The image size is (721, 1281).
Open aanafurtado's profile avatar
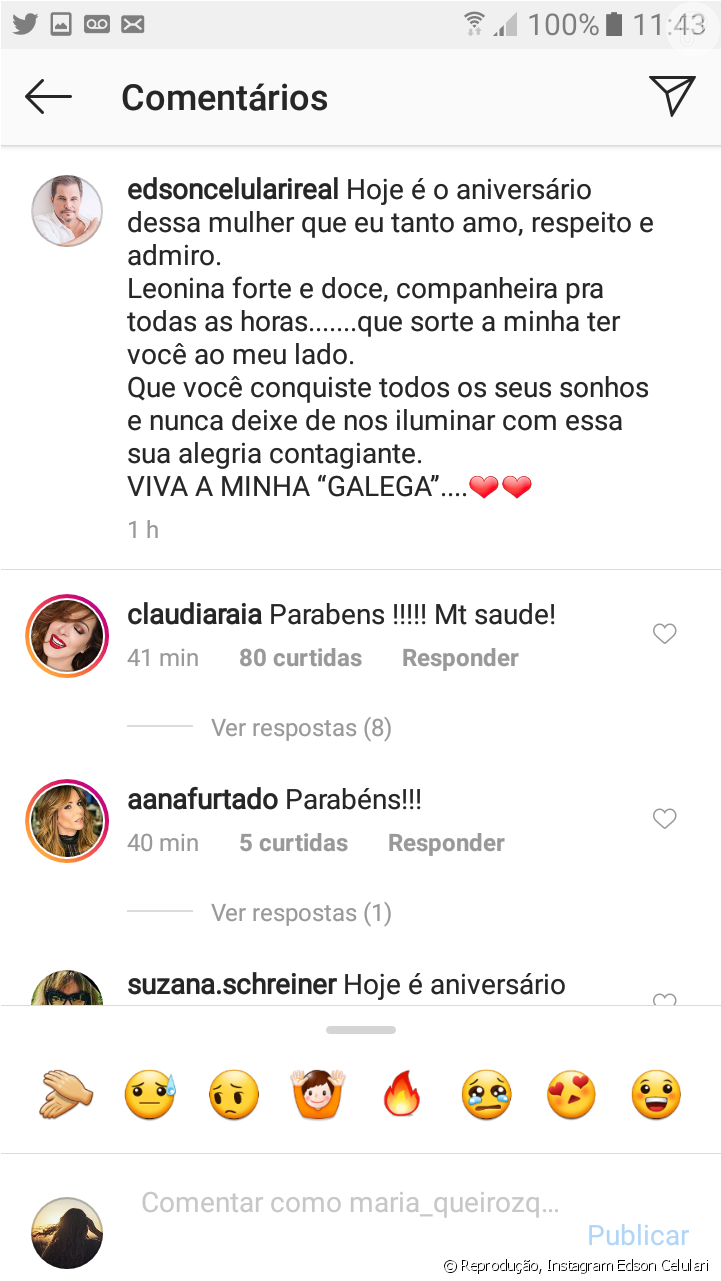[x=67, y=821]
